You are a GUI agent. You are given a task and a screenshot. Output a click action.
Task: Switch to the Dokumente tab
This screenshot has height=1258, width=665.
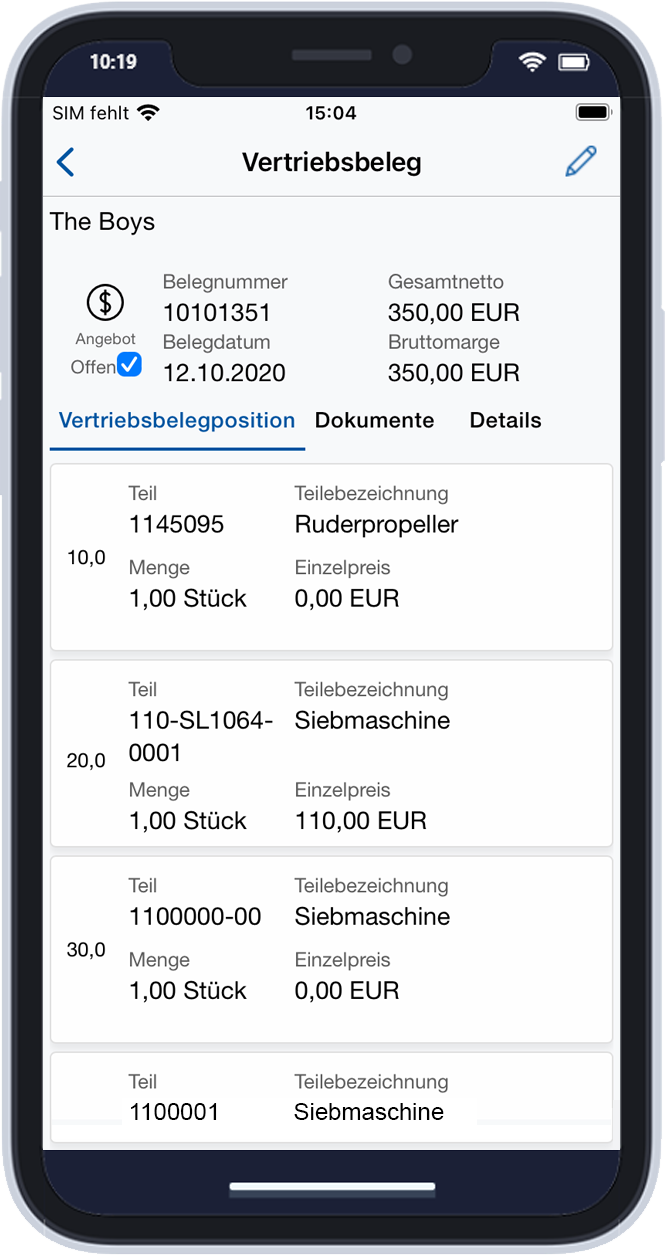pos(374,420)
